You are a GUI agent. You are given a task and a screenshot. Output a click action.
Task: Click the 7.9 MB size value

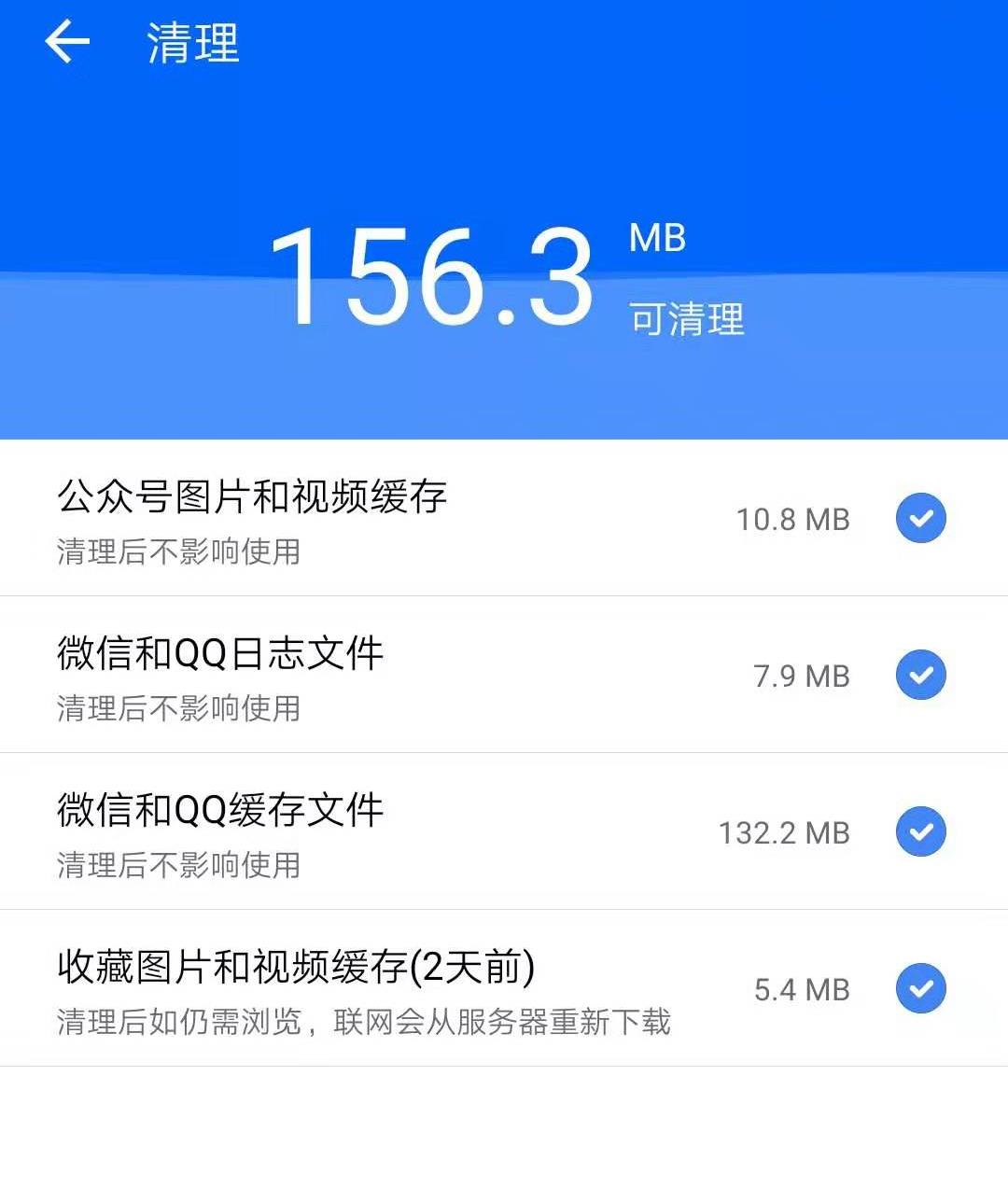pos(803,677)
